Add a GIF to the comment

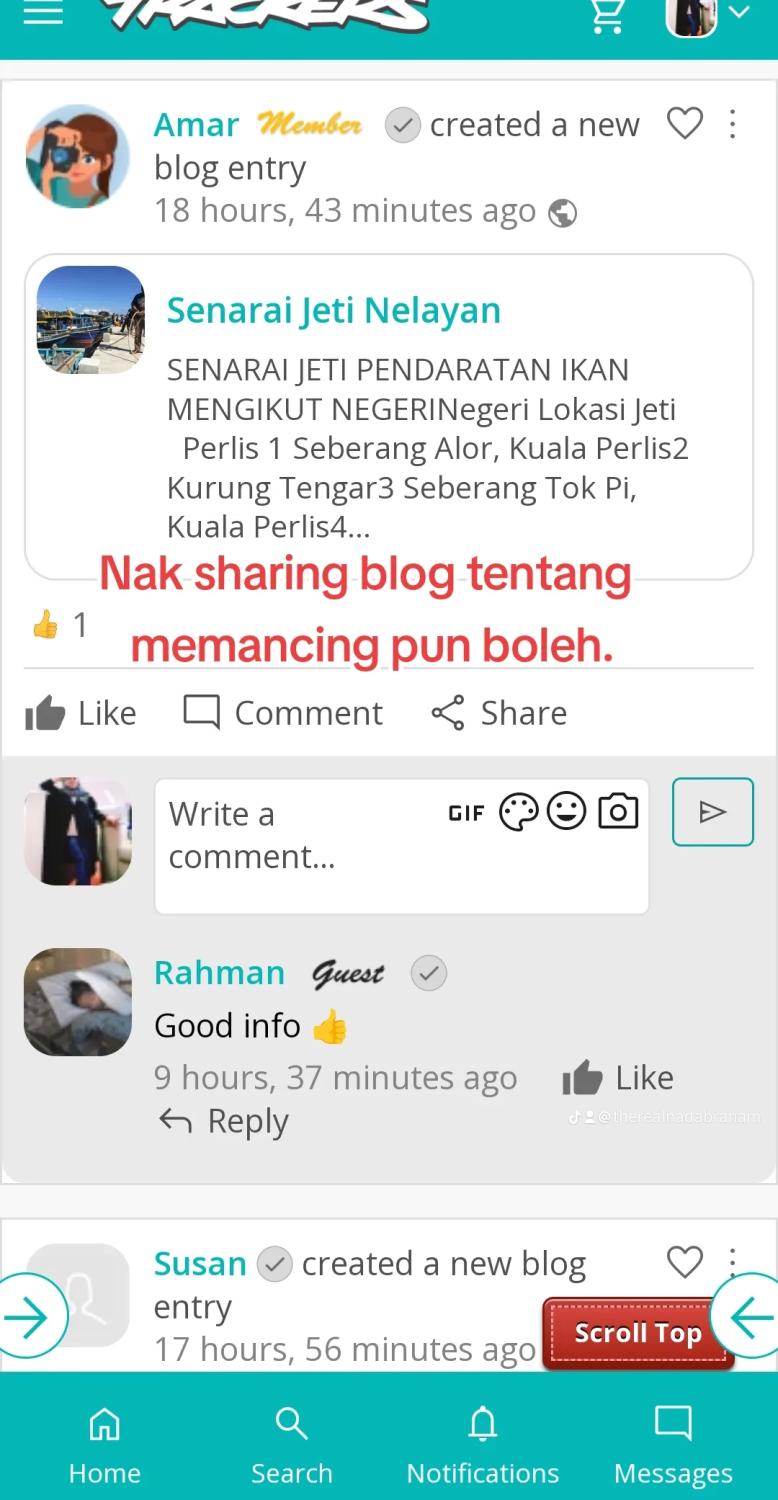pos(466,813)
